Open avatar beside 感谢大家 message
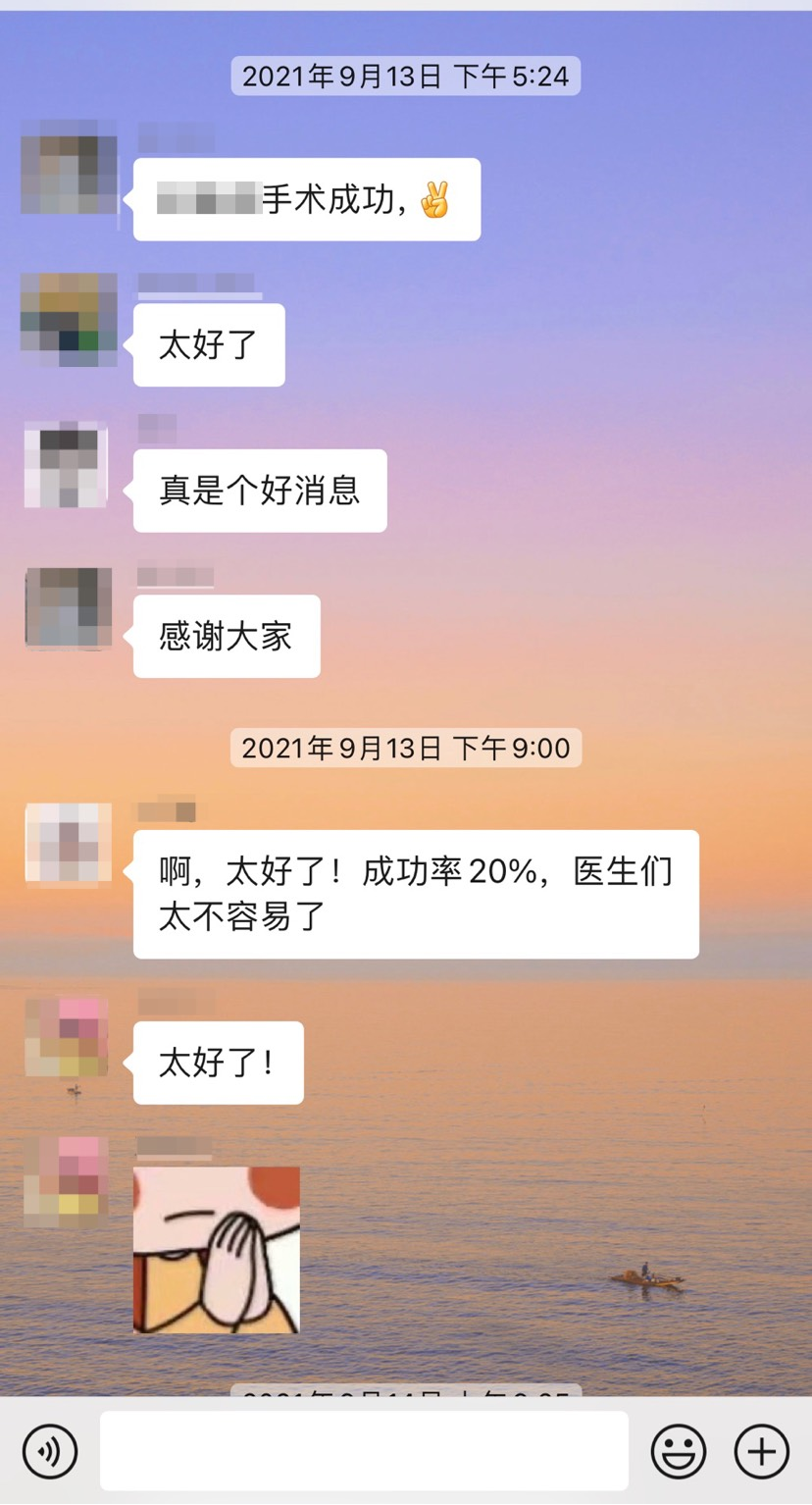The height and width of the screenshot is (1505, 812). [68, 608]
